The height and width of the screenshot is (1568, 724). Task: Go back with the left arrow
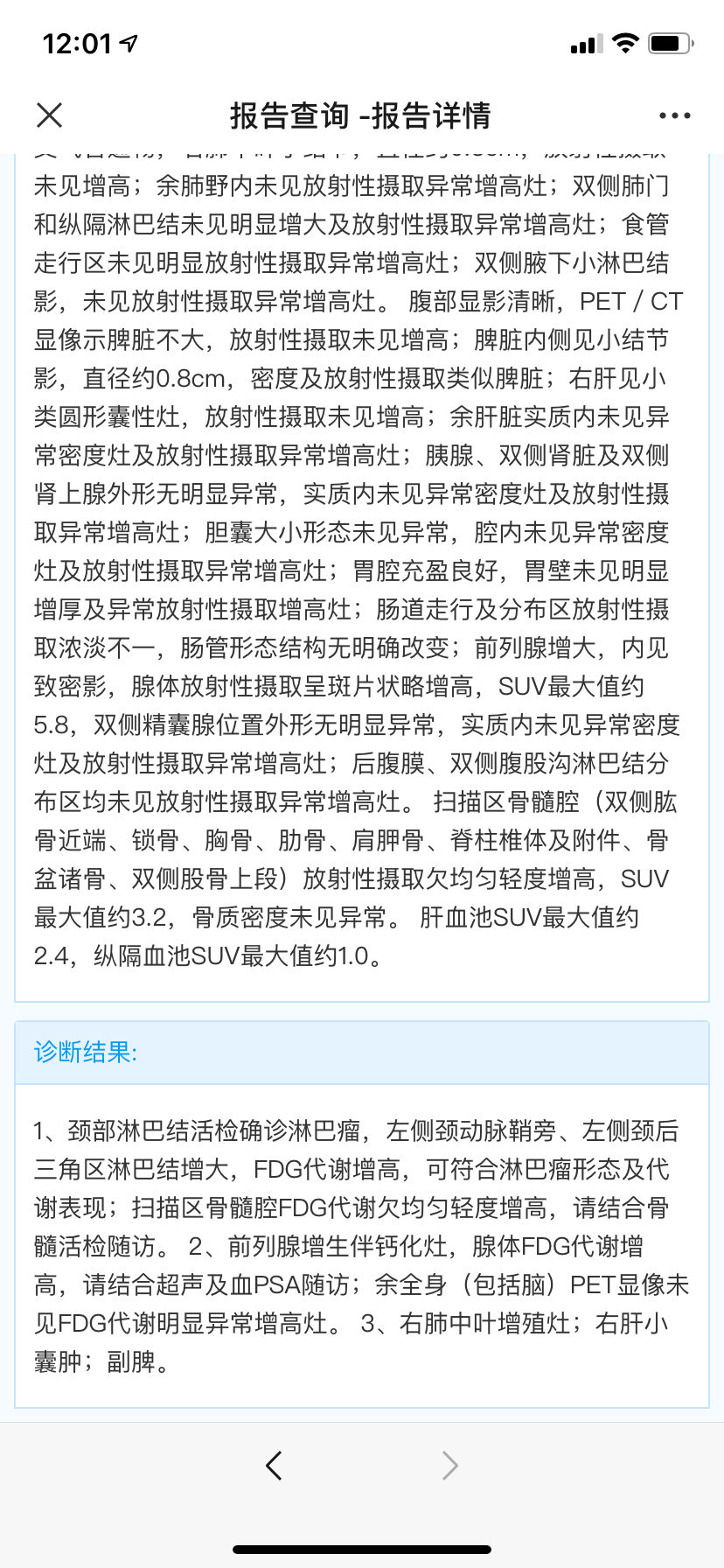click(x=274, y=1465)
